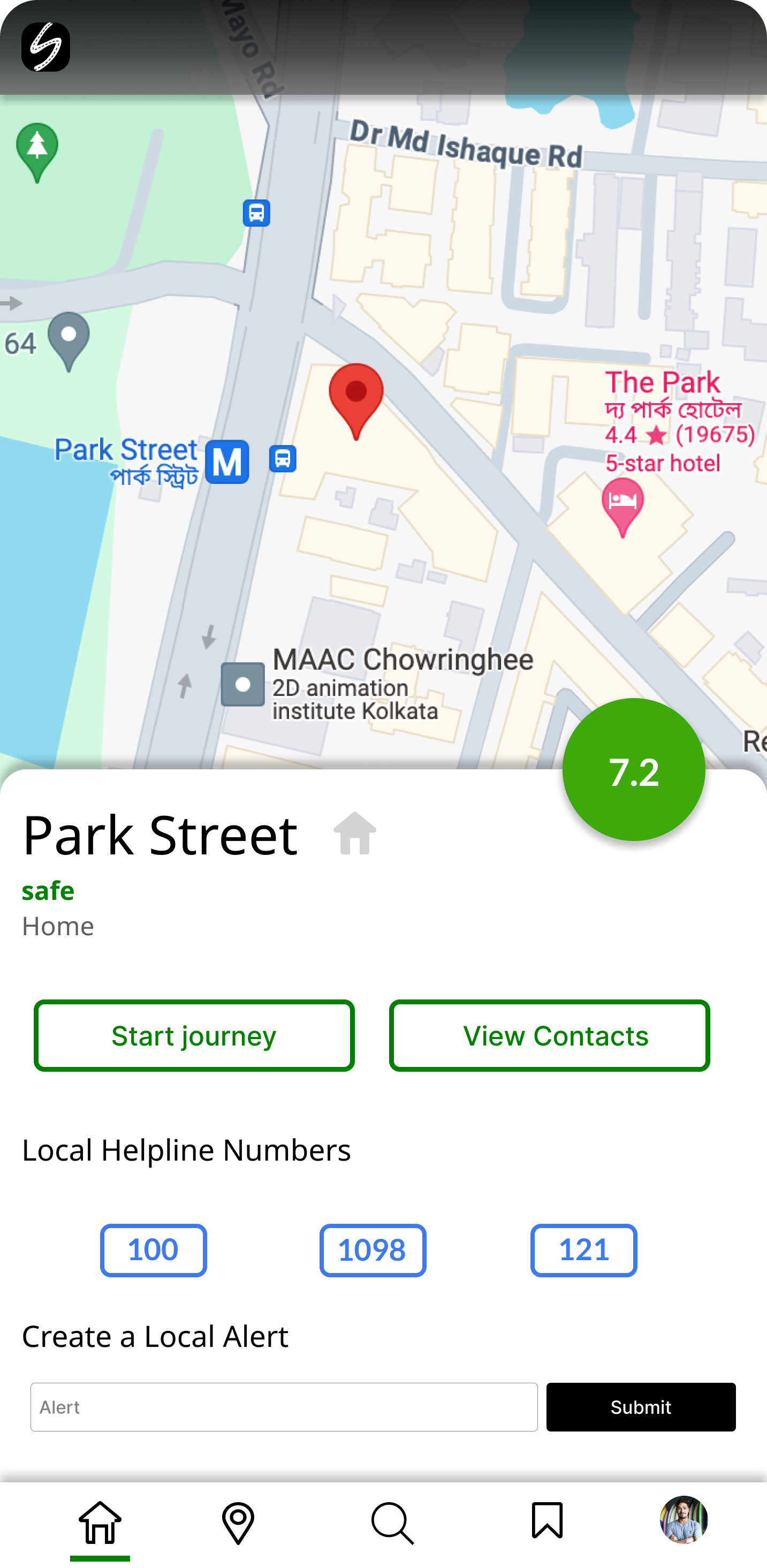Call helpline number 100

154,1249
